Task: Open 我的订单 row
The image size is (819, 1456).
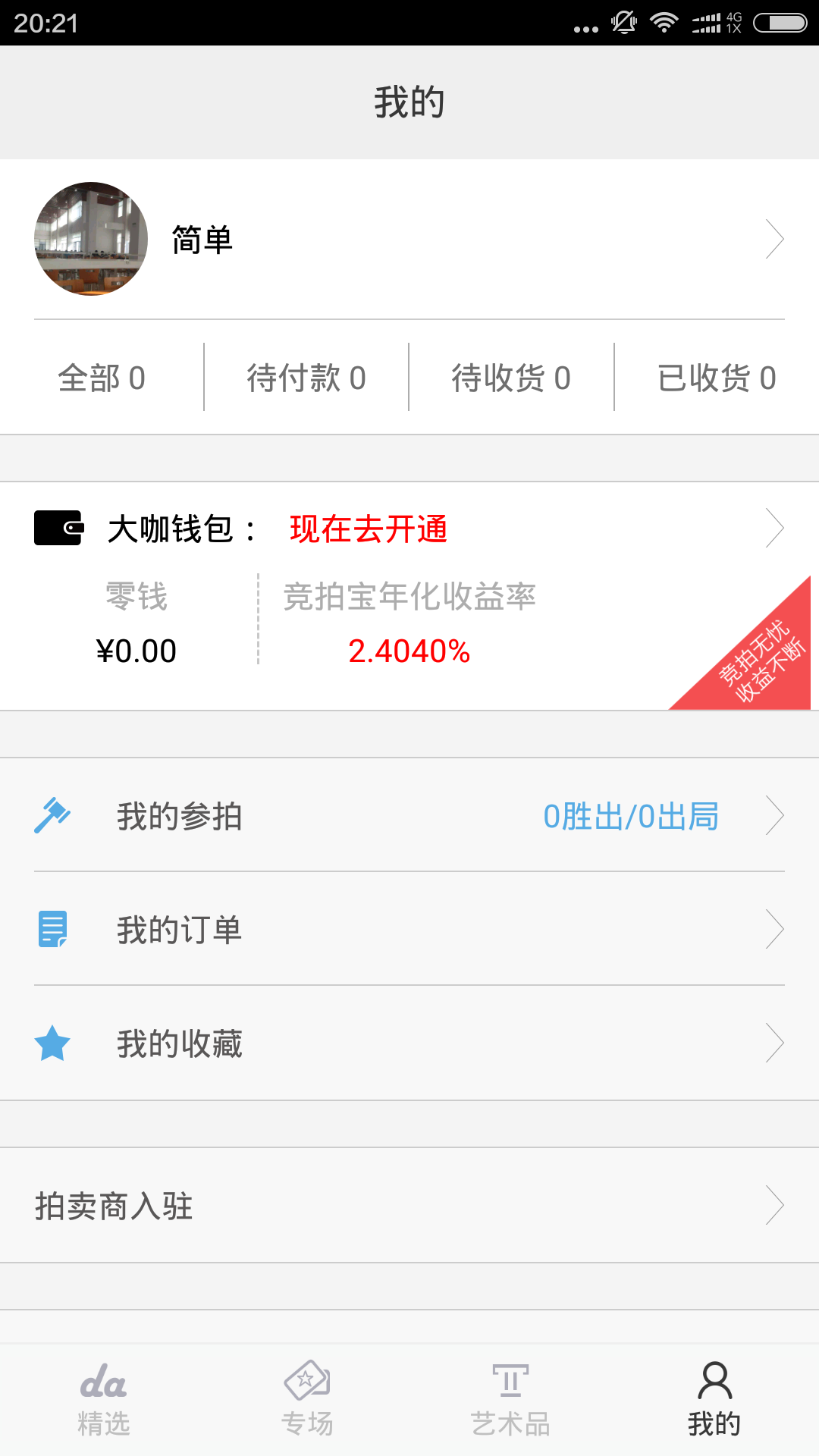Action: point(409,930)
